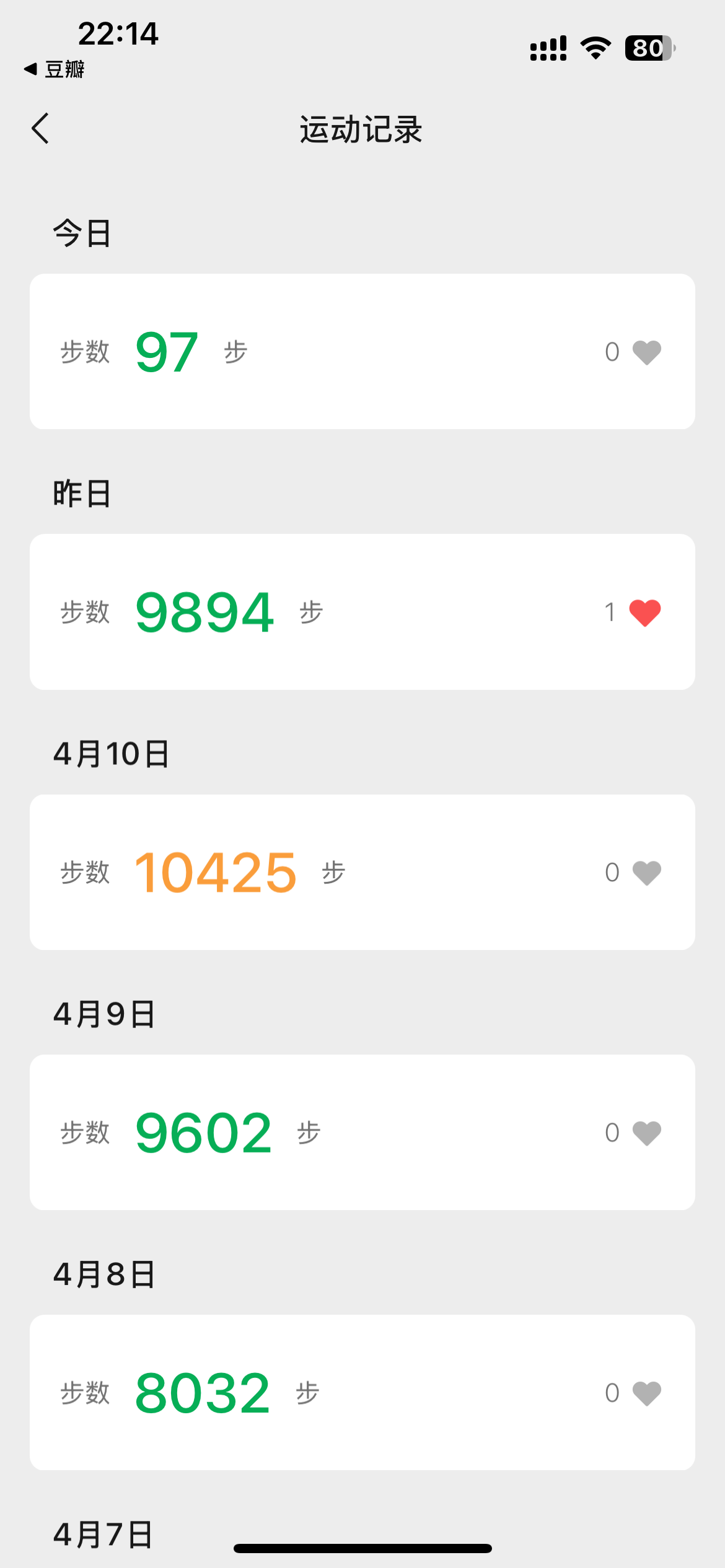Open today's 97 steps card
Image resolution: width=725 pixels, height=1568 pixels.
coord(362,352)
